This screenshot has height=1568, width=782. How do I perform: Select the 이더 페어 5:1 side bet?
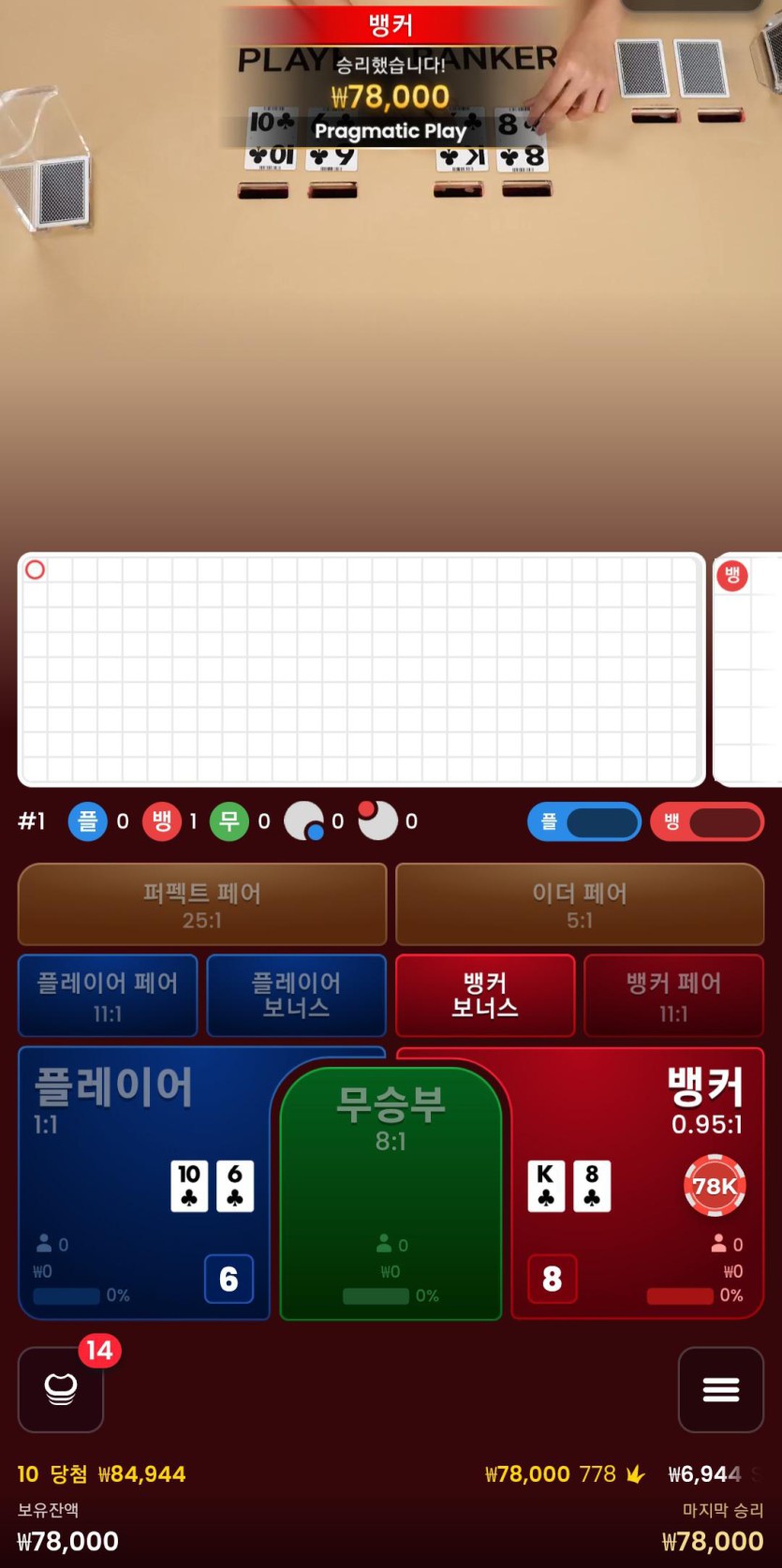[580, 905]
